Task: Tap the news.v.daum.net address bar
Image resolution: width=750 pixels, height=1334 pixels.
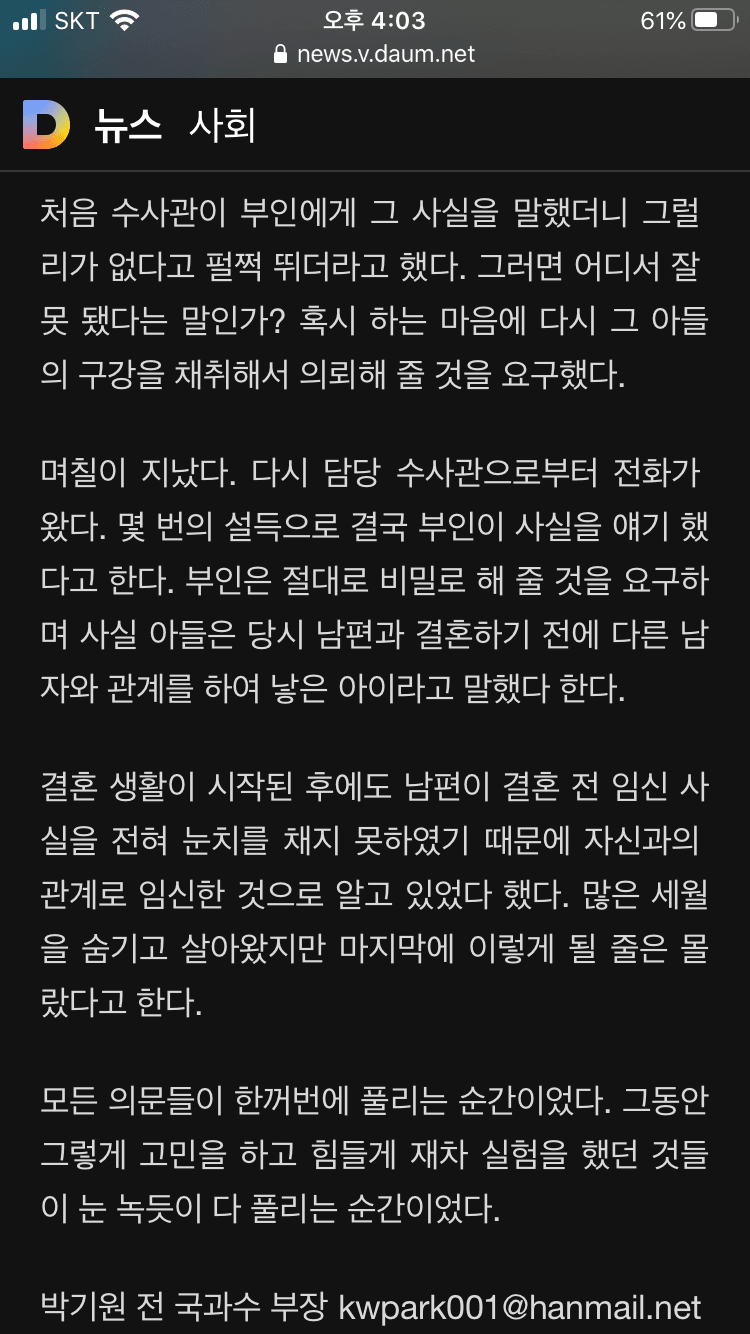Action: (x=375, y=54)
